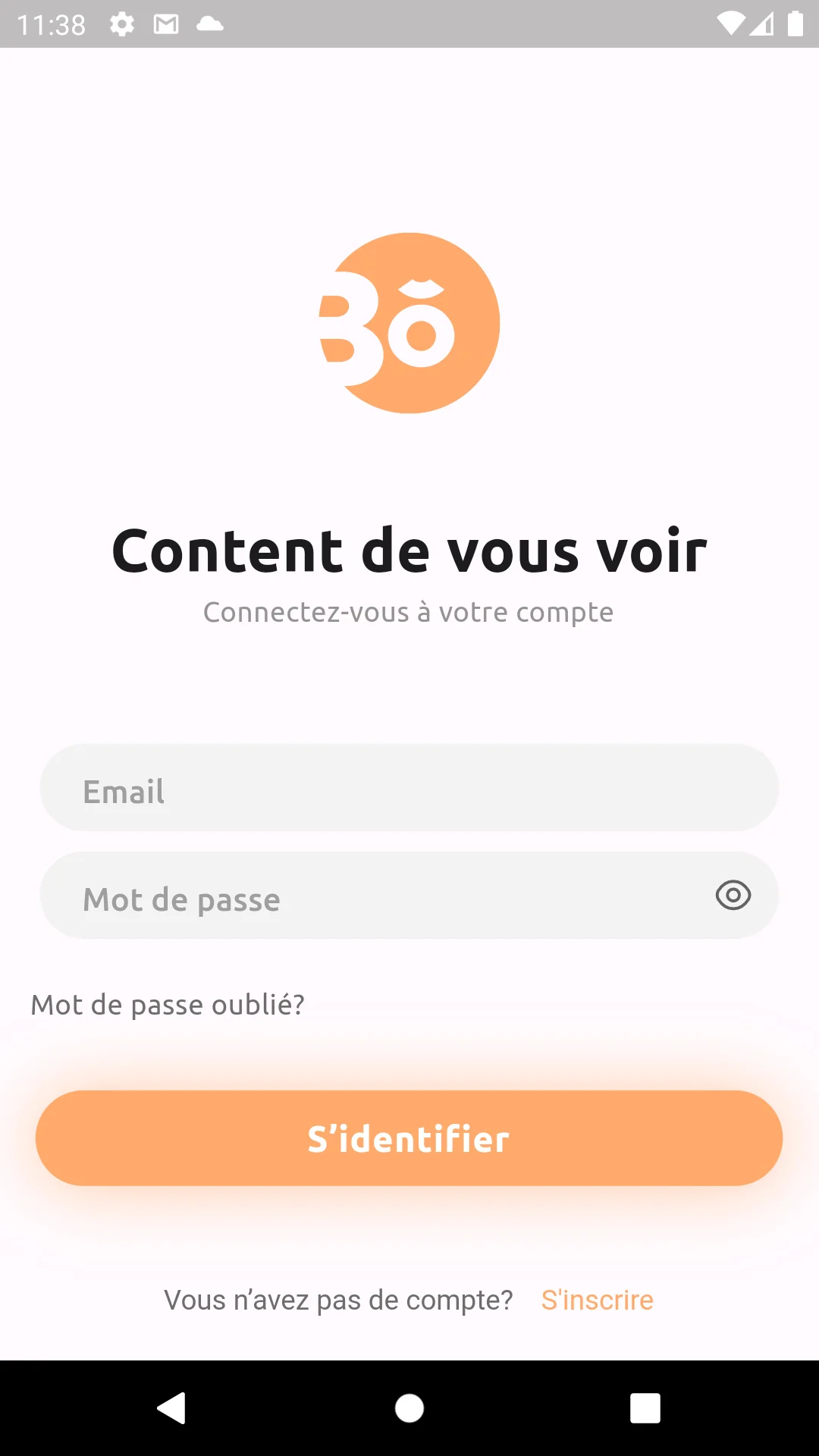Open the S'inscrire sign-up link
Screen dimensions: 819x1456
click(x=597, y=1300)
